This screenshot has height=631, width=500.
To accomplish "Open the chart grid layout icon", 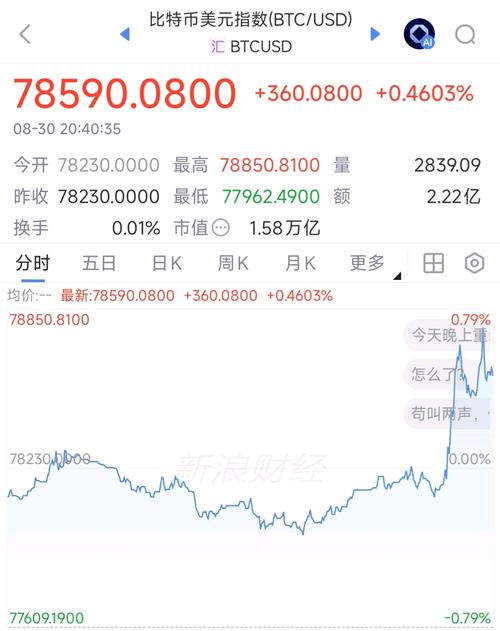I will point(434,264).
